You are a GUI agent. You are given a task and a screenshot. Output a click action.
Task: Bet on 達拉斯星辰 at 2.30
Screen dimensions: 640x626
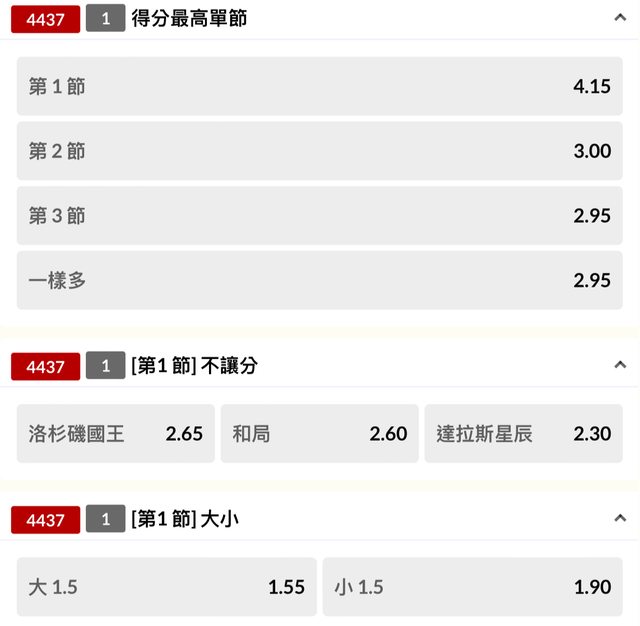pos(523,434)
